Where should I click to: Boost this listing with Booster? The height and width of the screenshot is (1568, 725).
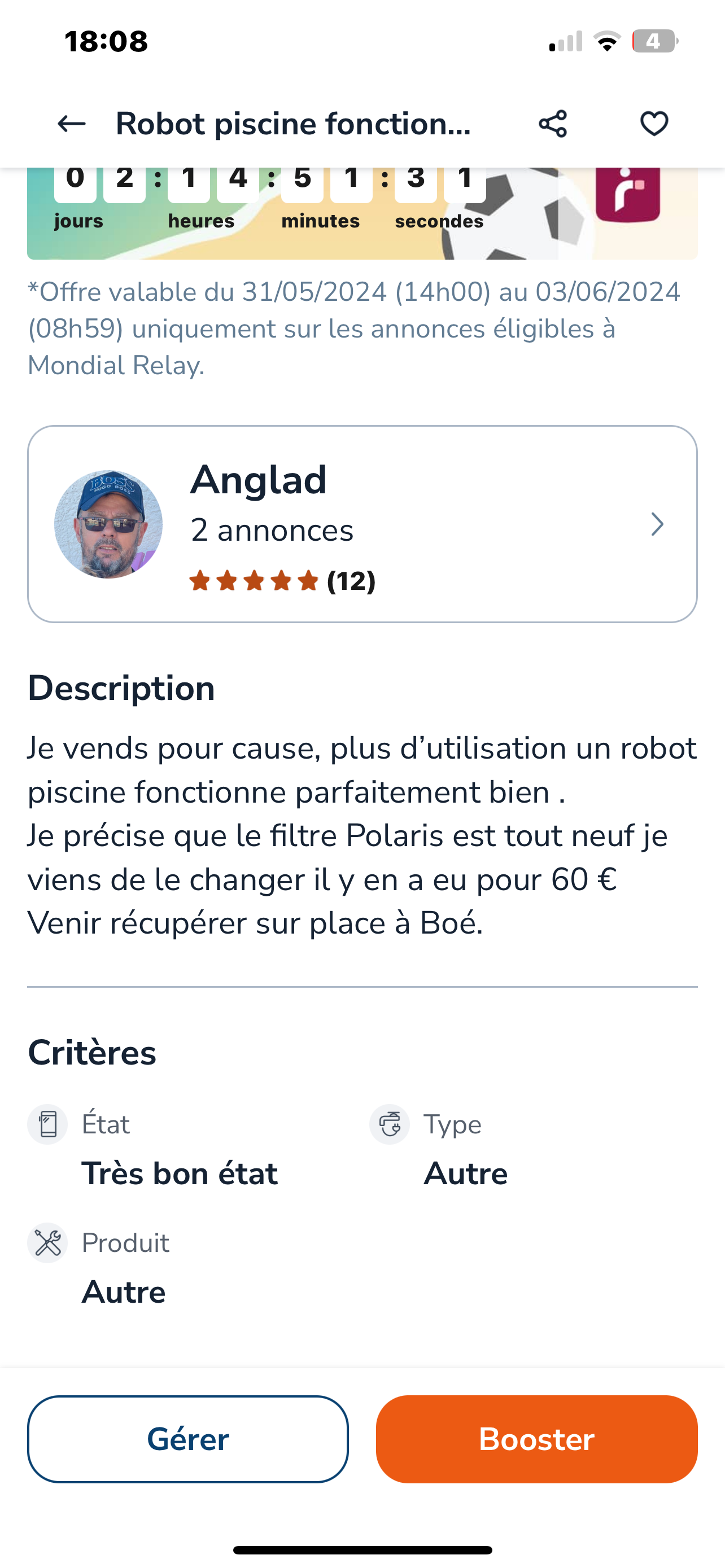click(x=536, y=1439)
